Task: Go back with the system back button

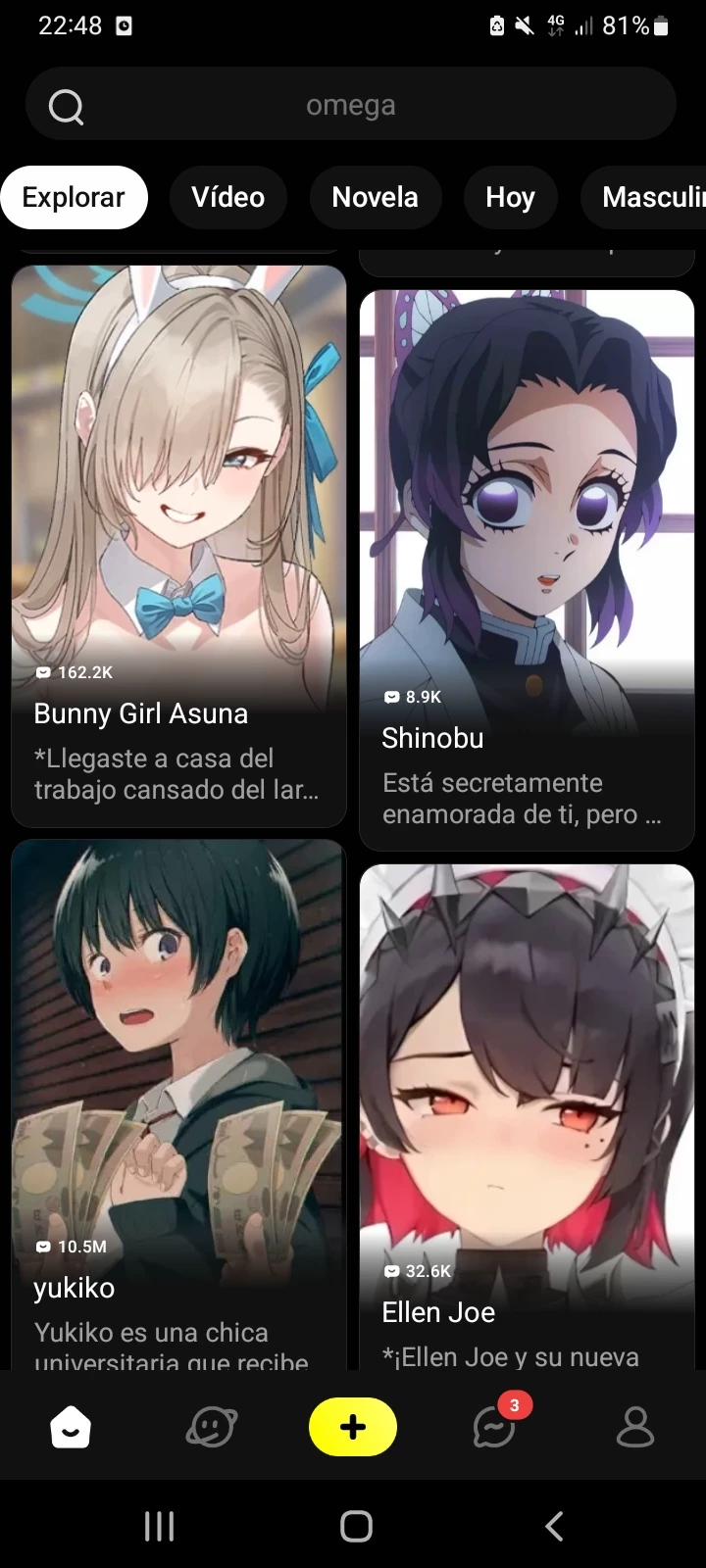Action: (x=554, y=1525)
